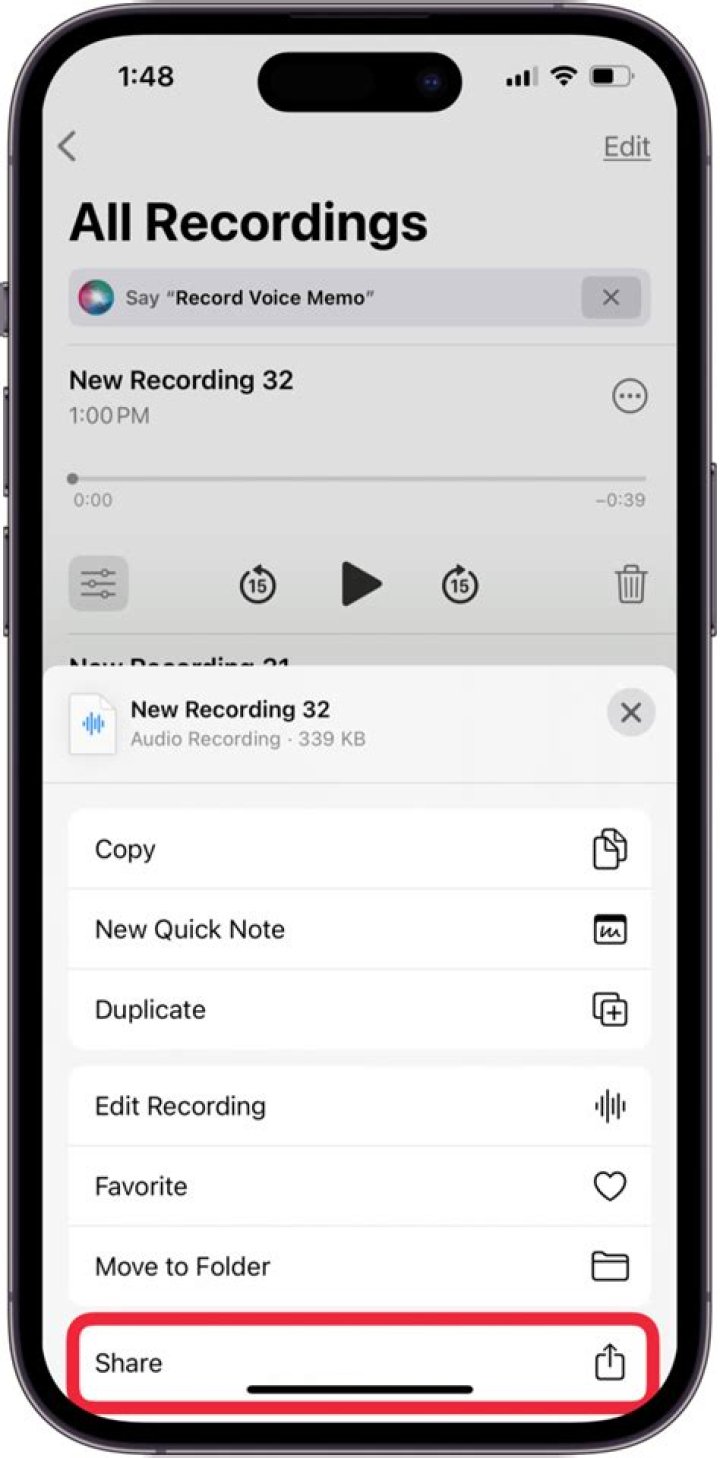Tap the playback progress slider

click(x=359, y=479)
